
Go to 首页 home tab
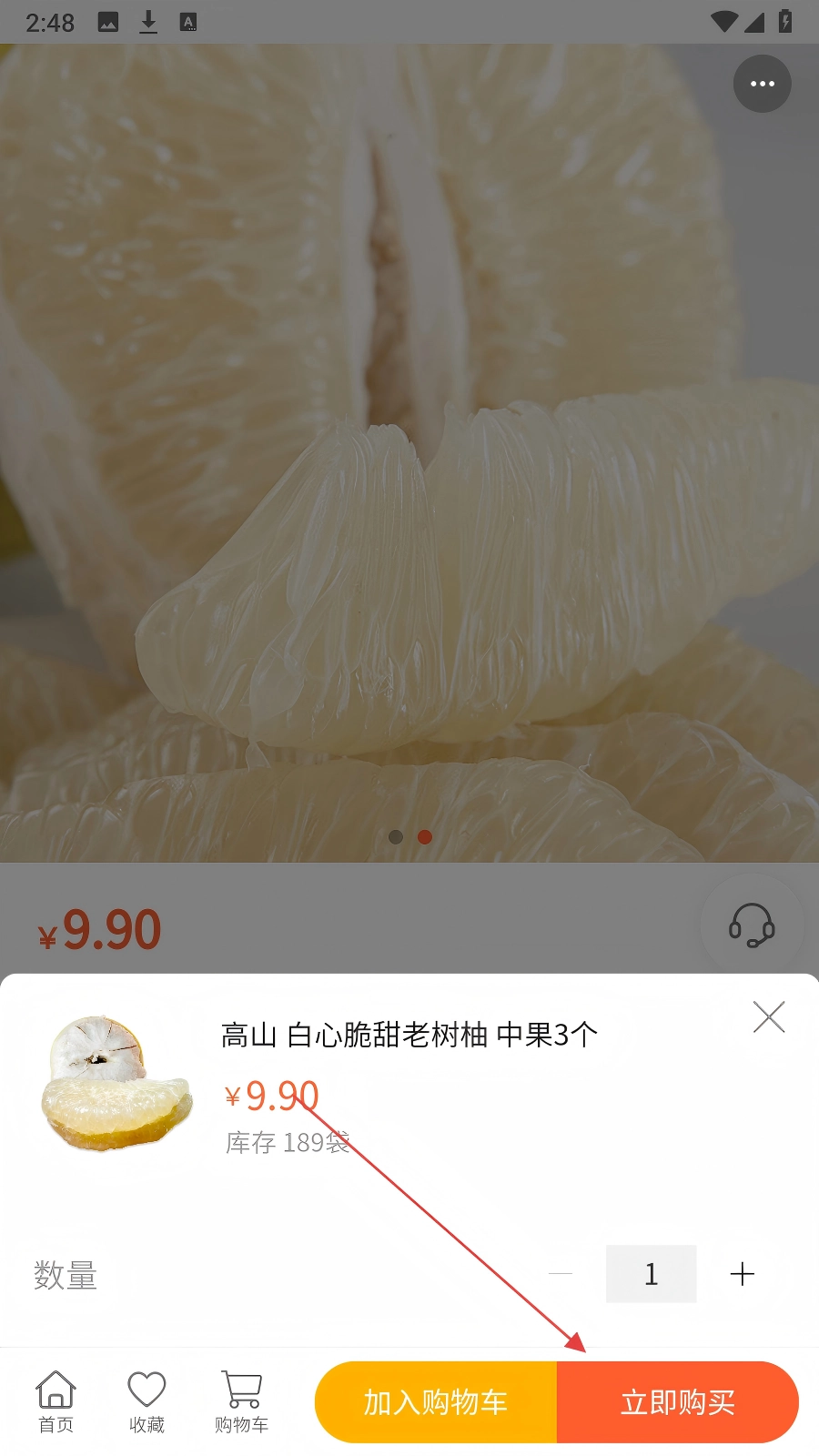point(56,1402)
